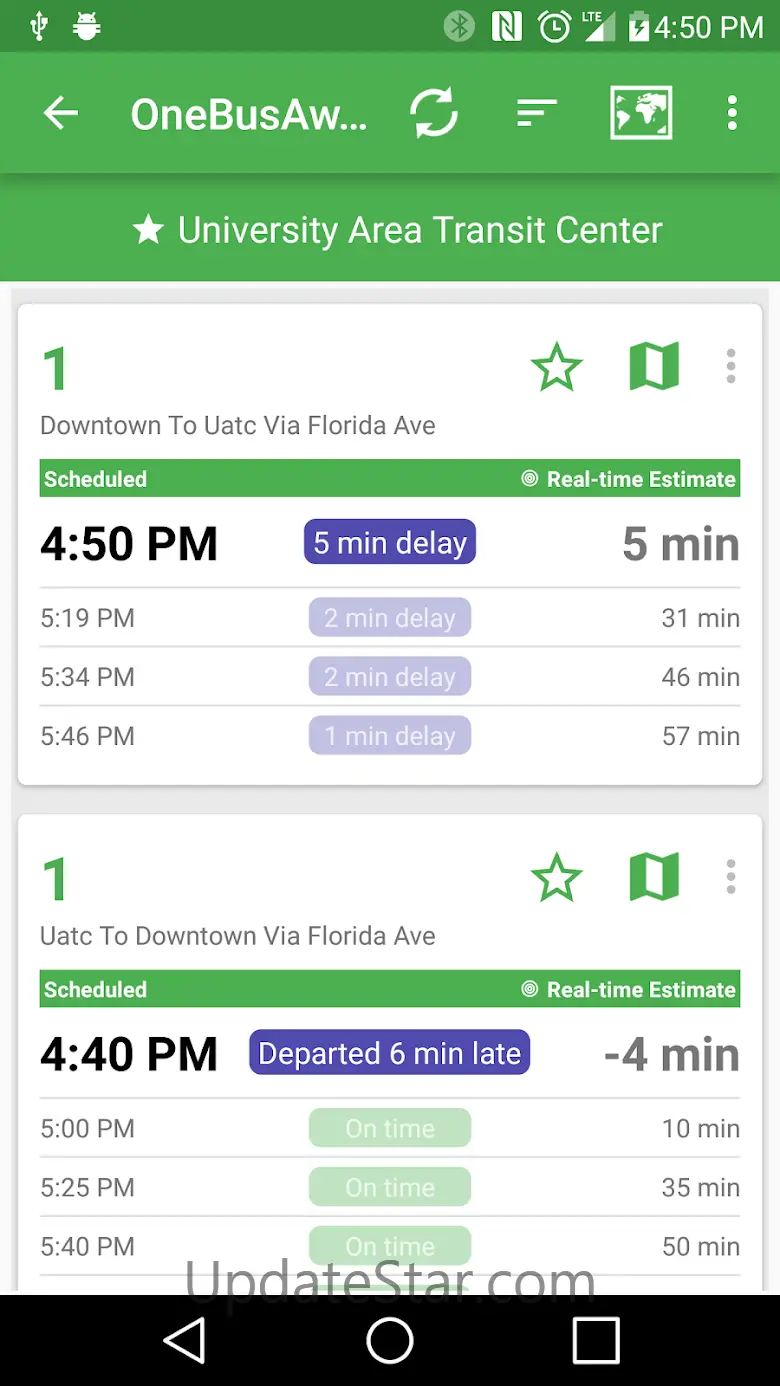
Task: Tap the system home button
Action: coord(390,1339)
